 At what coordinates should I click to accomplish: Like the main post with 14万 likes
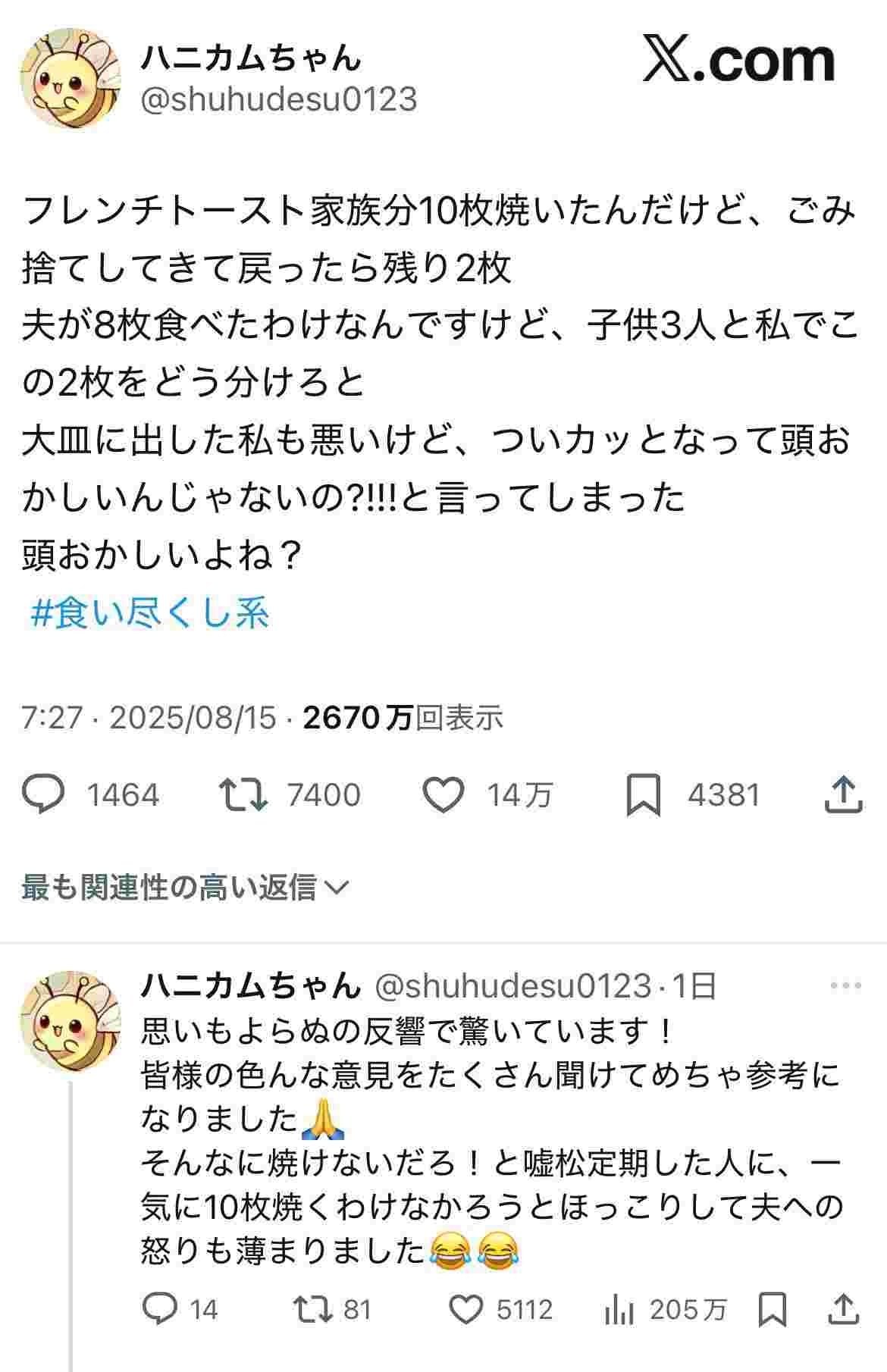click(x=442, y=794)
